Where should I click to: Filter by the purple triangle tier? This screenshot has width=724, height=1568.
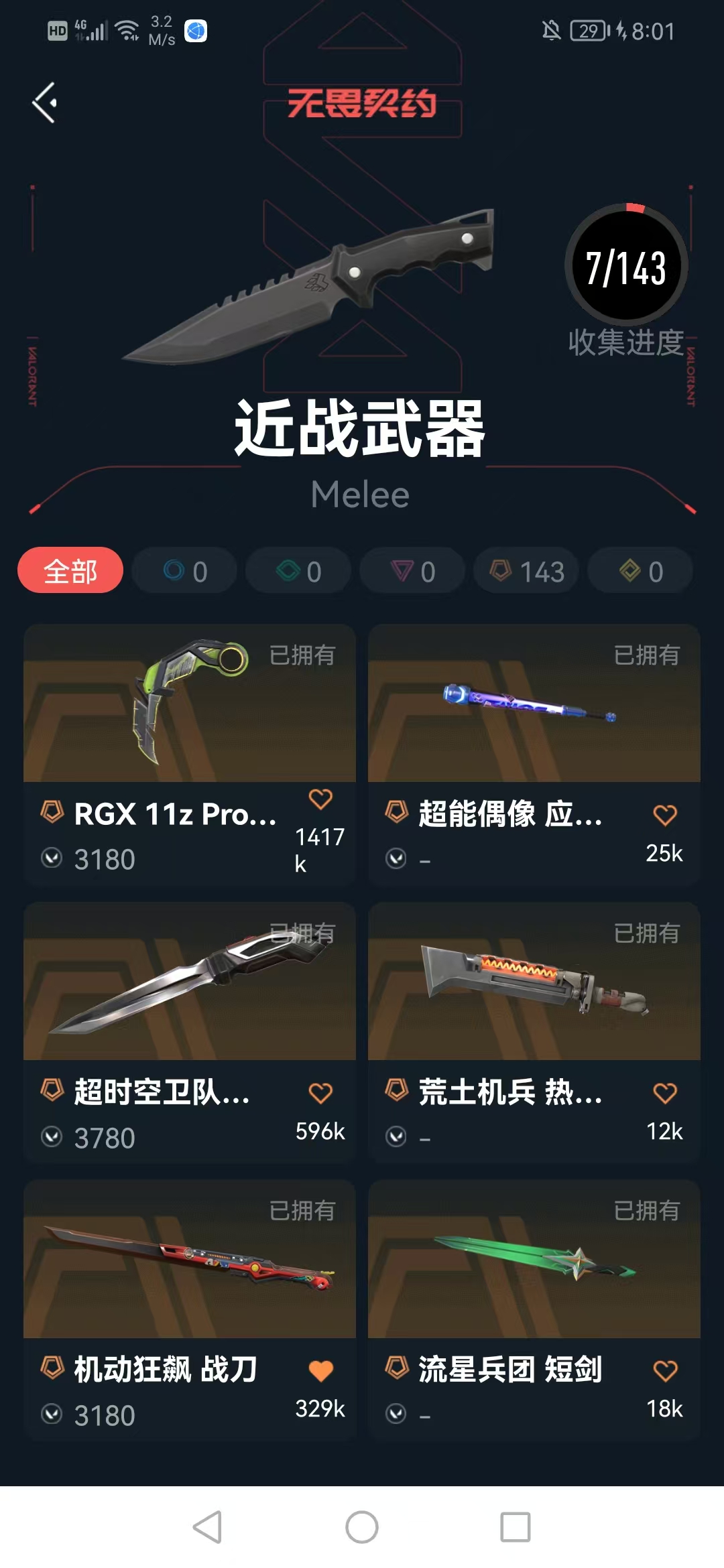(x=412, y=570)
